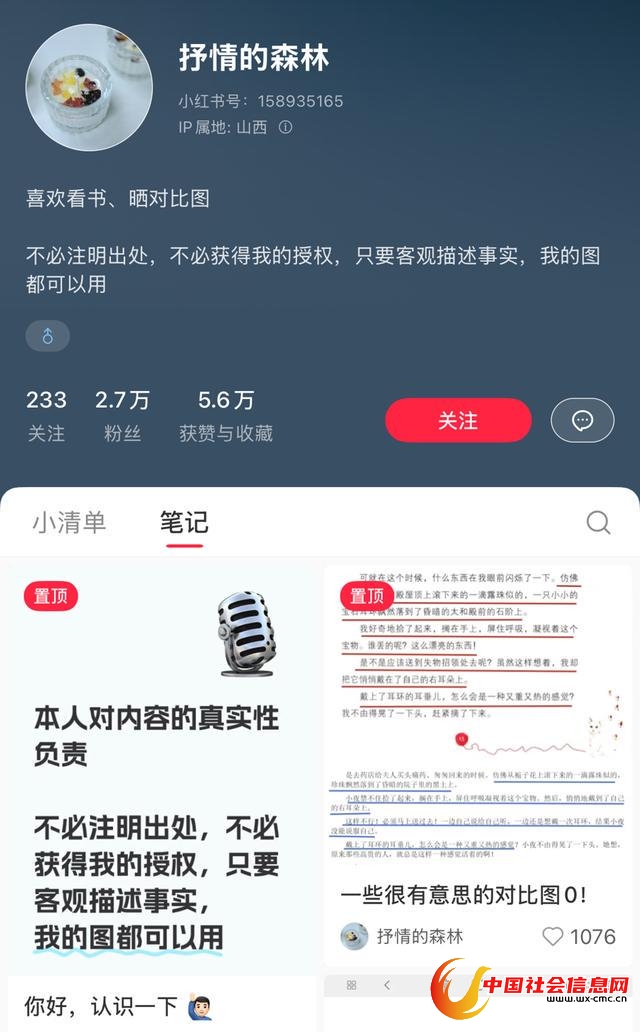The image size is (640, 1032).
Task: Like the note 一些很有意思的对比图0!
Action: tap(553, 937)
